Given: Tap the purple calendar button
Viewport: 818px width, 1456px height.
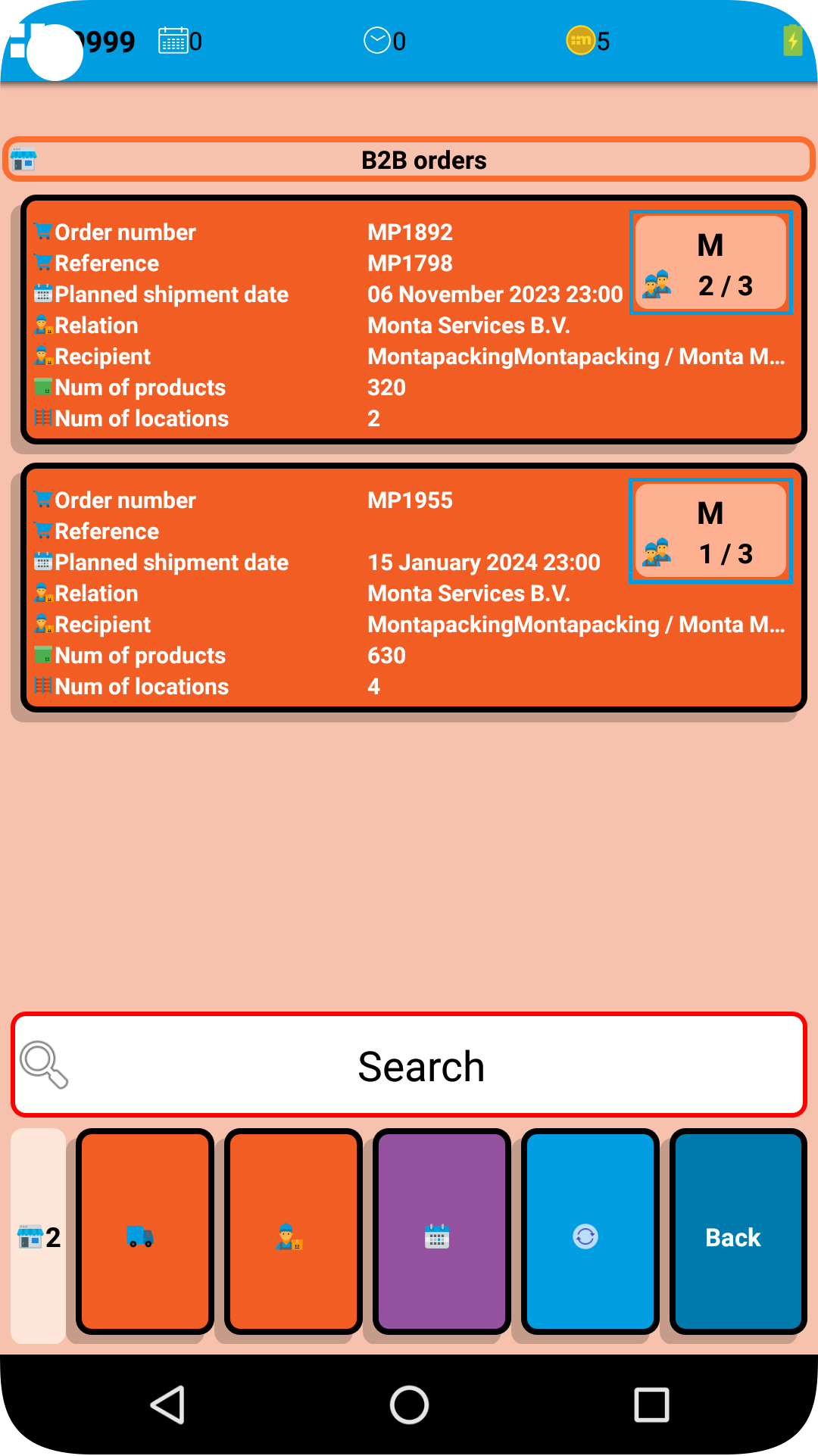Looking at the screenshot, I should pos(441,1232).
